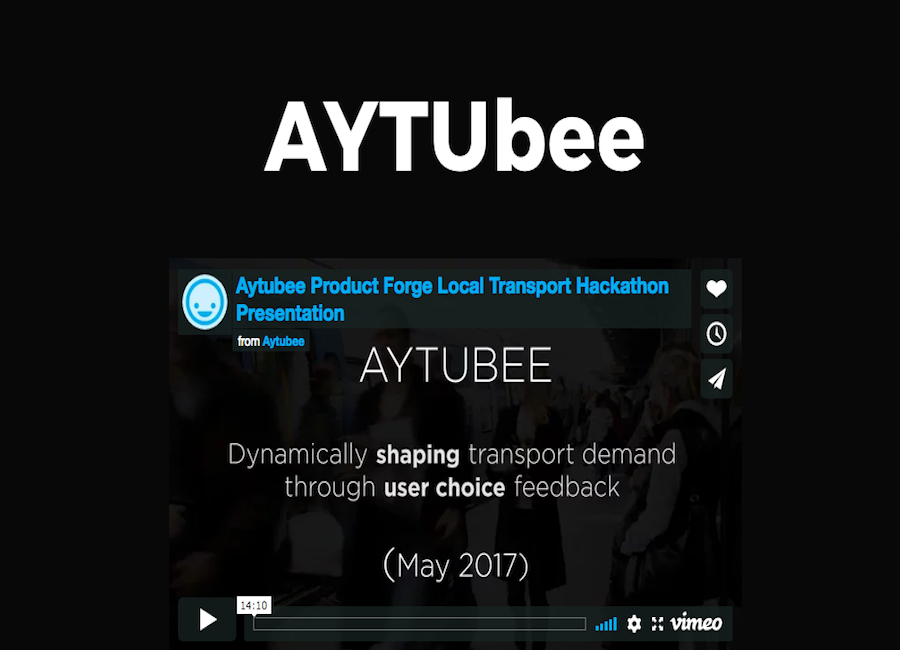Open video settings gear
900x650 pixels.
[x=634, y=624]
